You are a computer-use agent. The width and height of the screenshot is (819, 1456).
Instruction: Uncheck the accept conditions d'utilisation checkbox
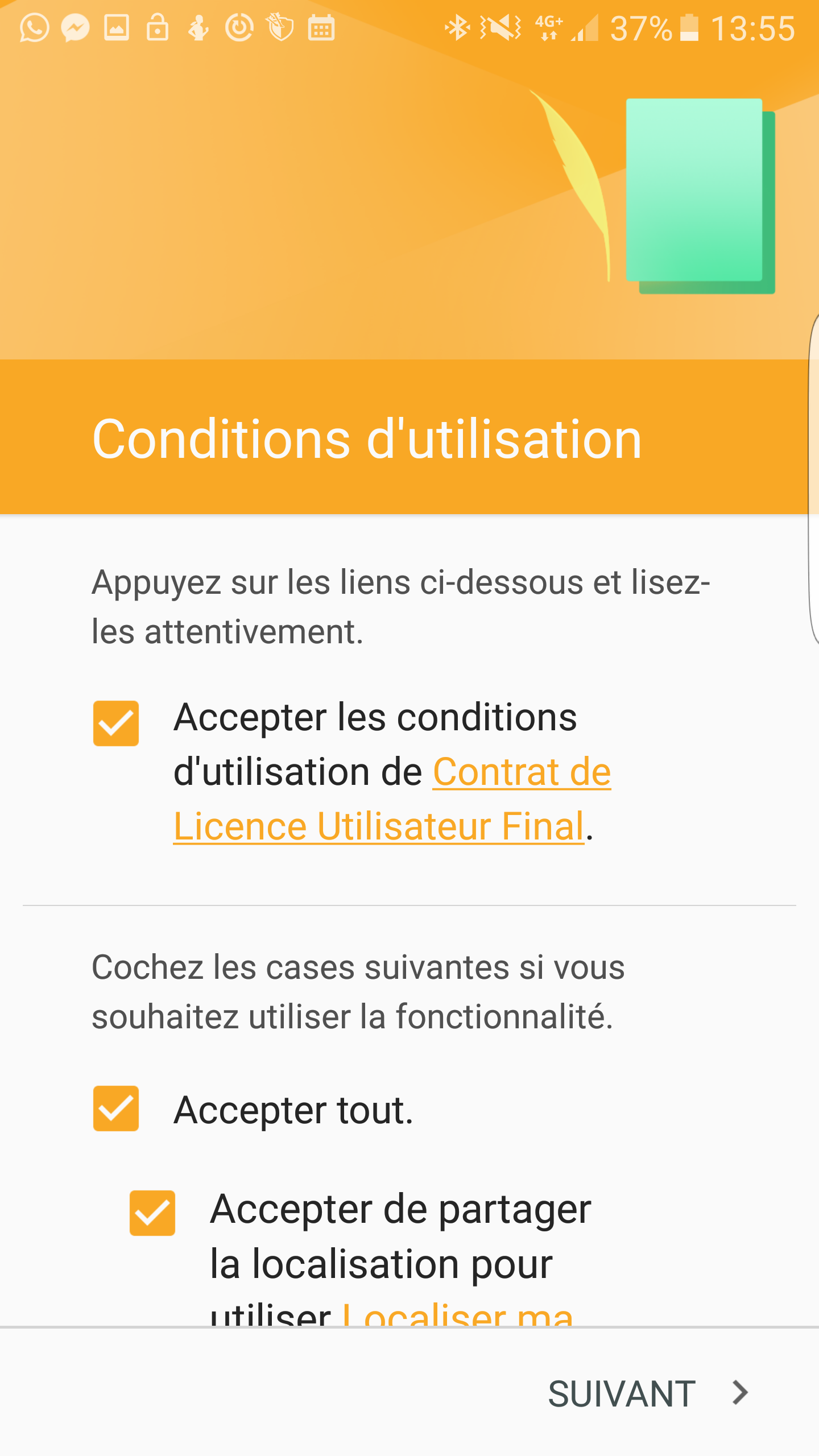tap(116, 723)
